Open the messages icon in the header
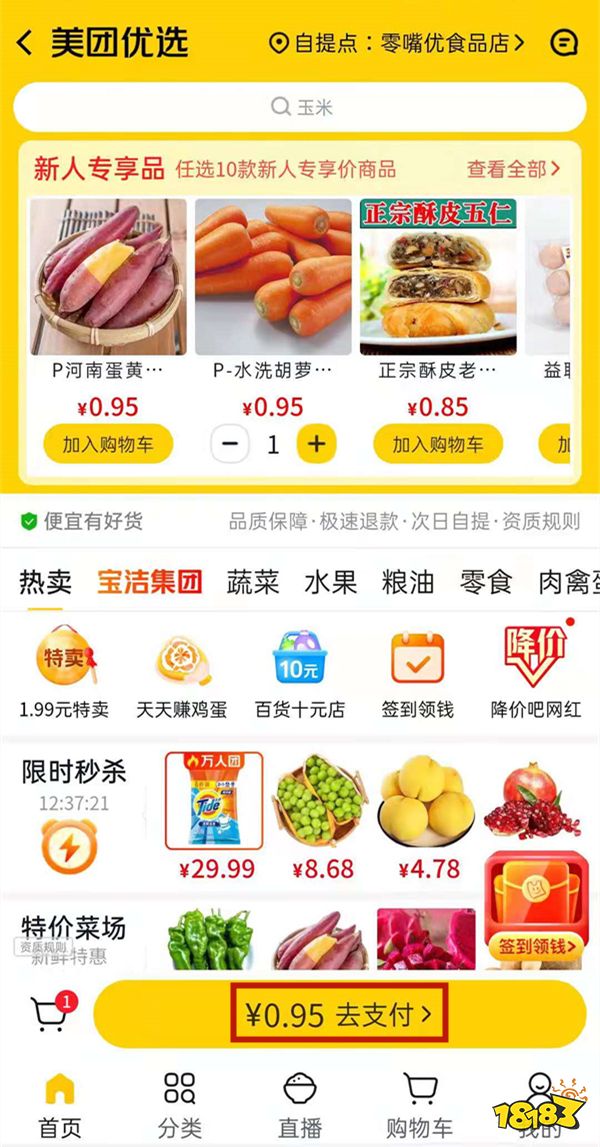600x1147 pixels. [x=564, y=43]
